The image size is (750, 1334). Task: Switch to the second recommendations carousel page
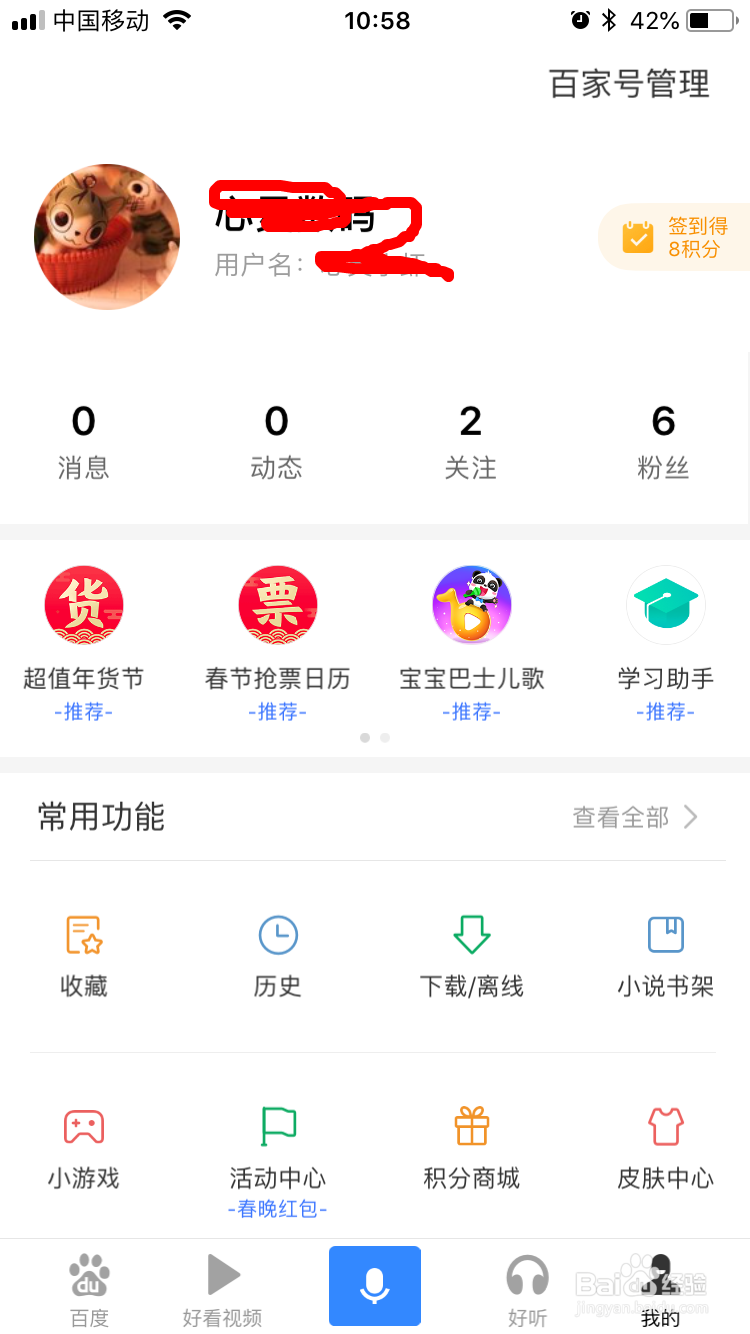(385, 737)
